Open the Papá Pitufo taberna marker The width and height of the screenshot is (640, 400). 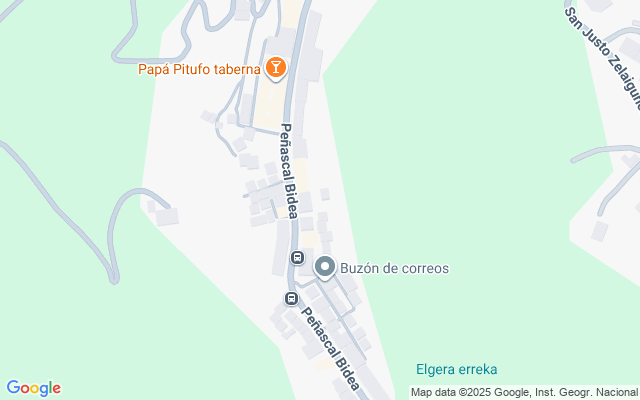tap(276, 68)
